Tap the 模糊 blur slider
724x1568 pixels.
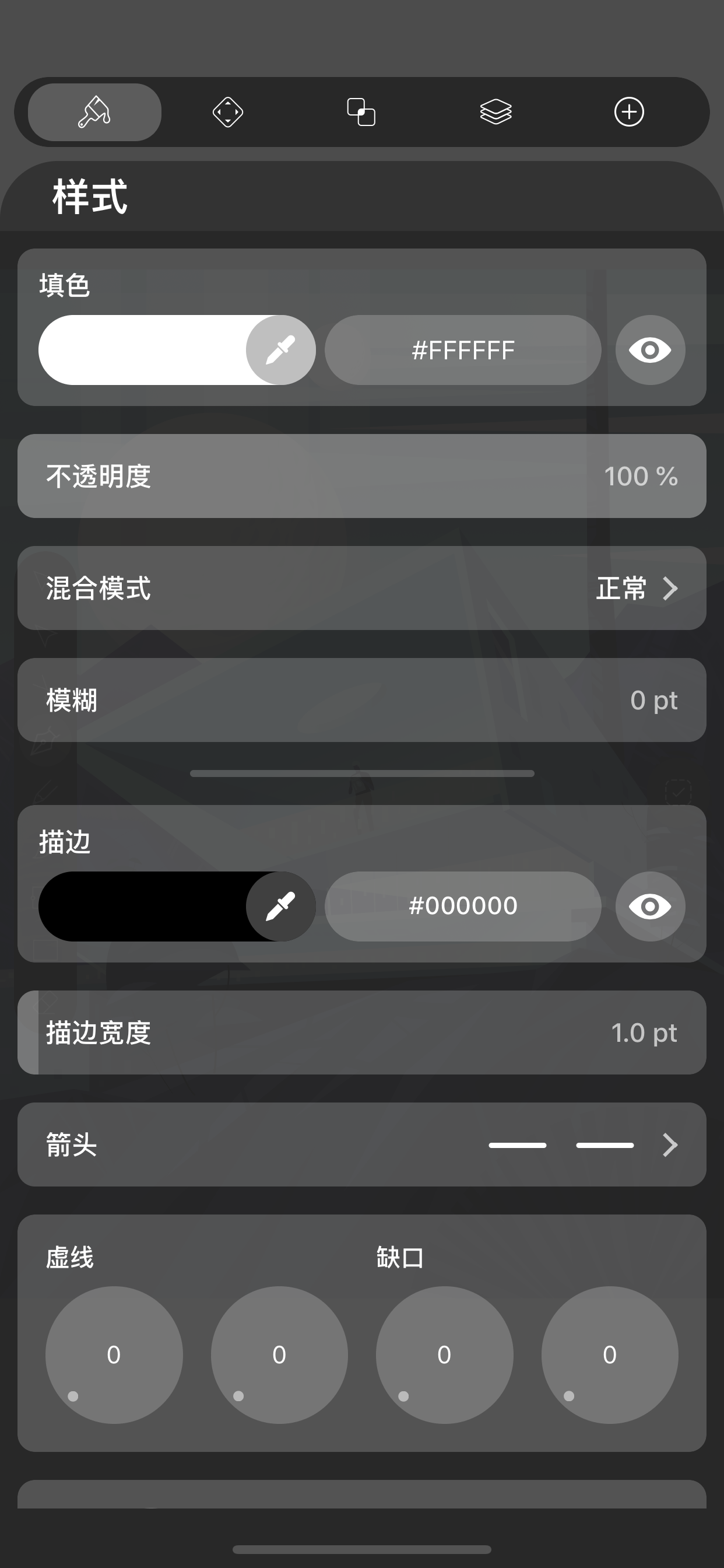point(362,700)
